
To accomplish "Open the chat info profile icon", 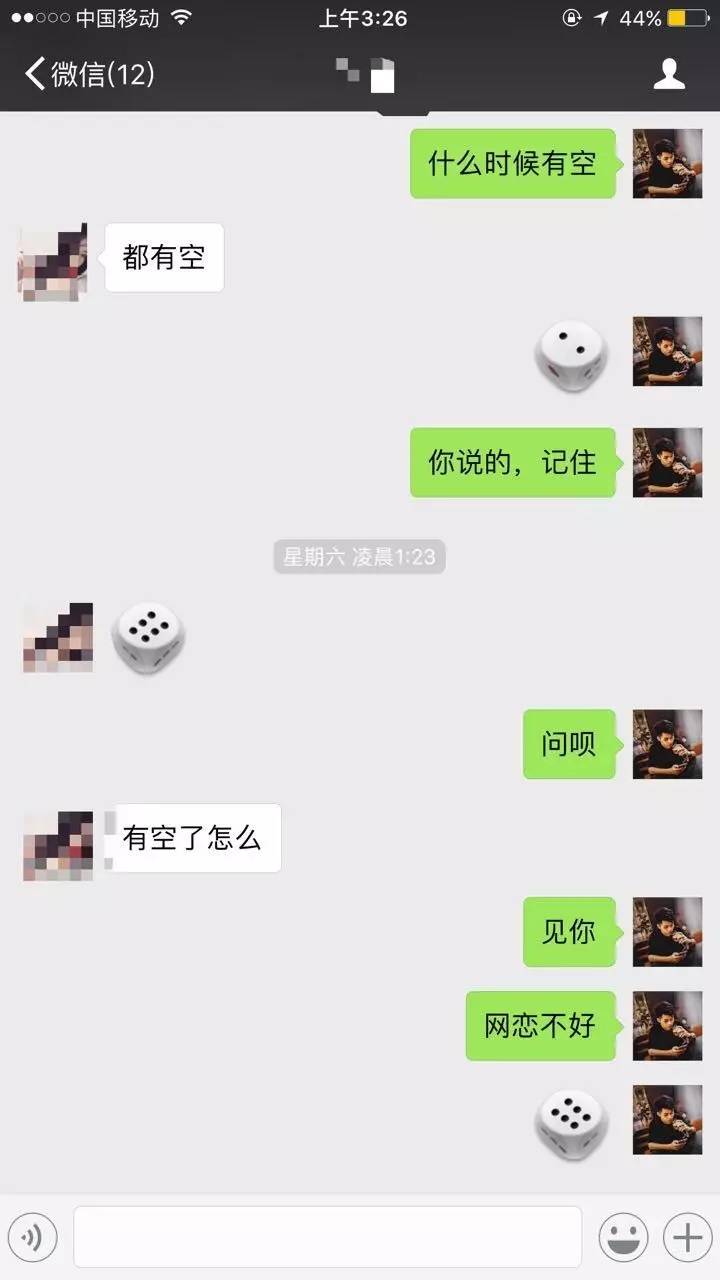I will click(669, 74).
